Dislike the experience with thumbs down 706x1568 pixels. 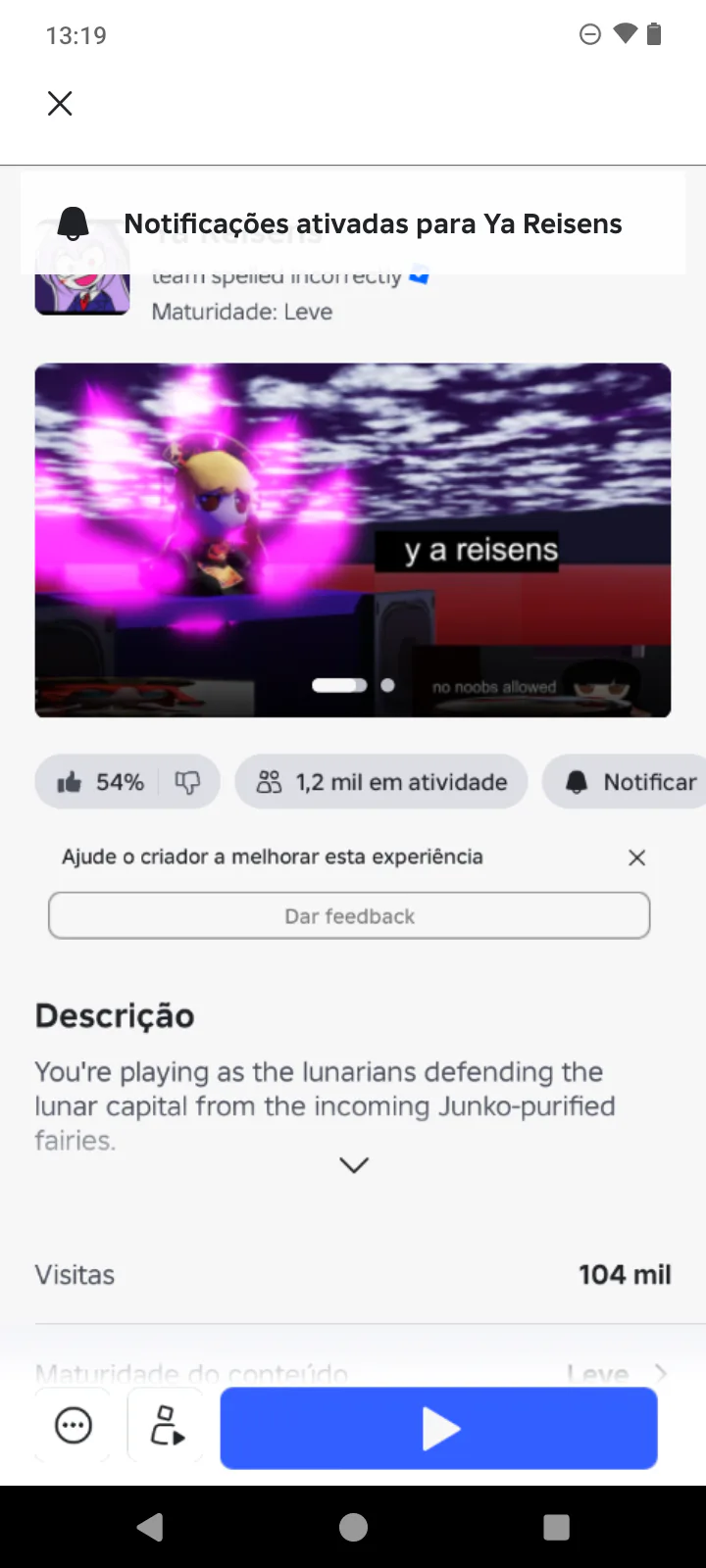(187, 782)
